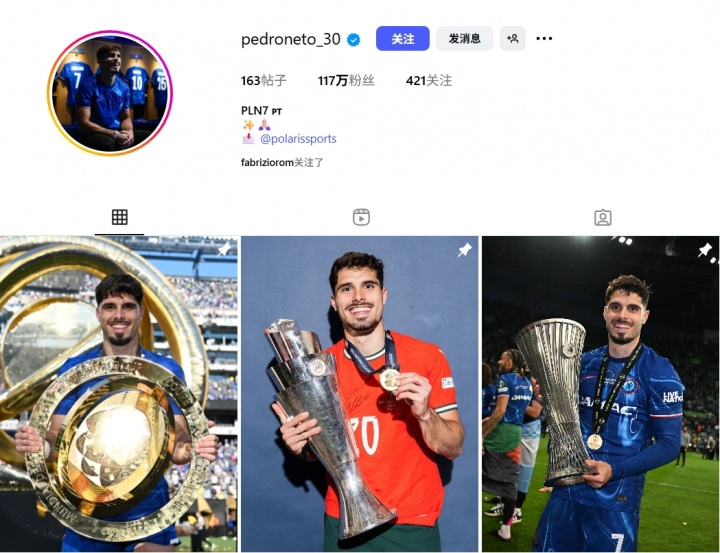
Task: Tap the 关注 follow button
Action: click(x=402, y=39)
